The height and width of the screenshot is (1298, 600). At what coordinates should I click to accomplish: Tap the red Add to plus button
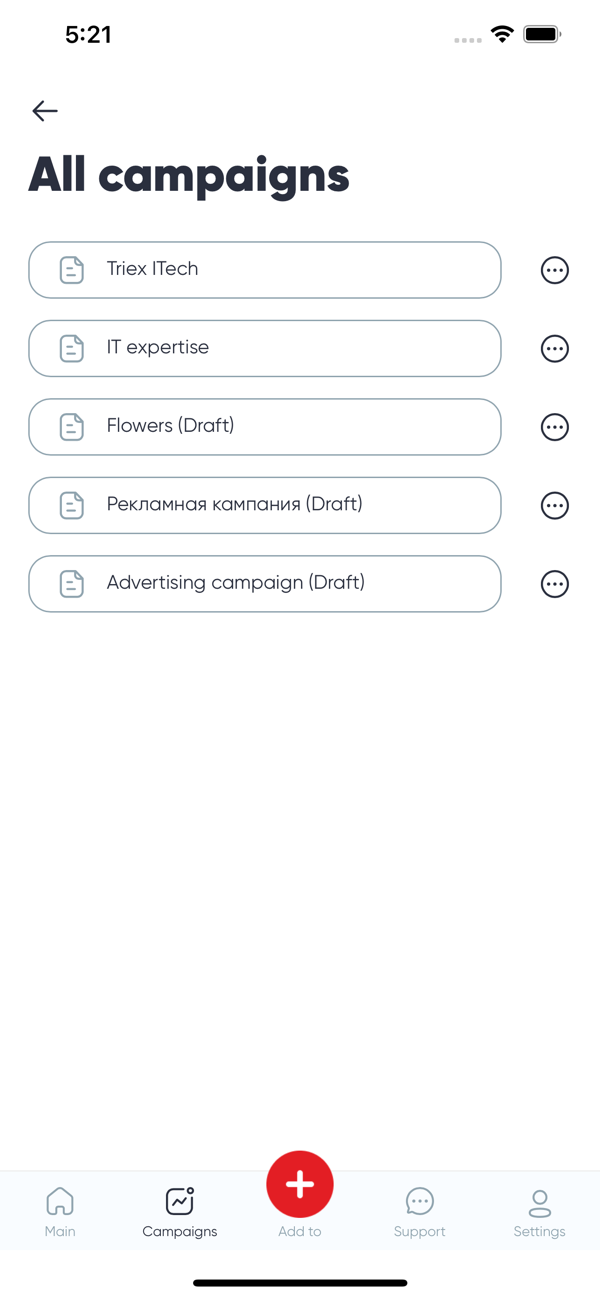(x=300, y=1185)
